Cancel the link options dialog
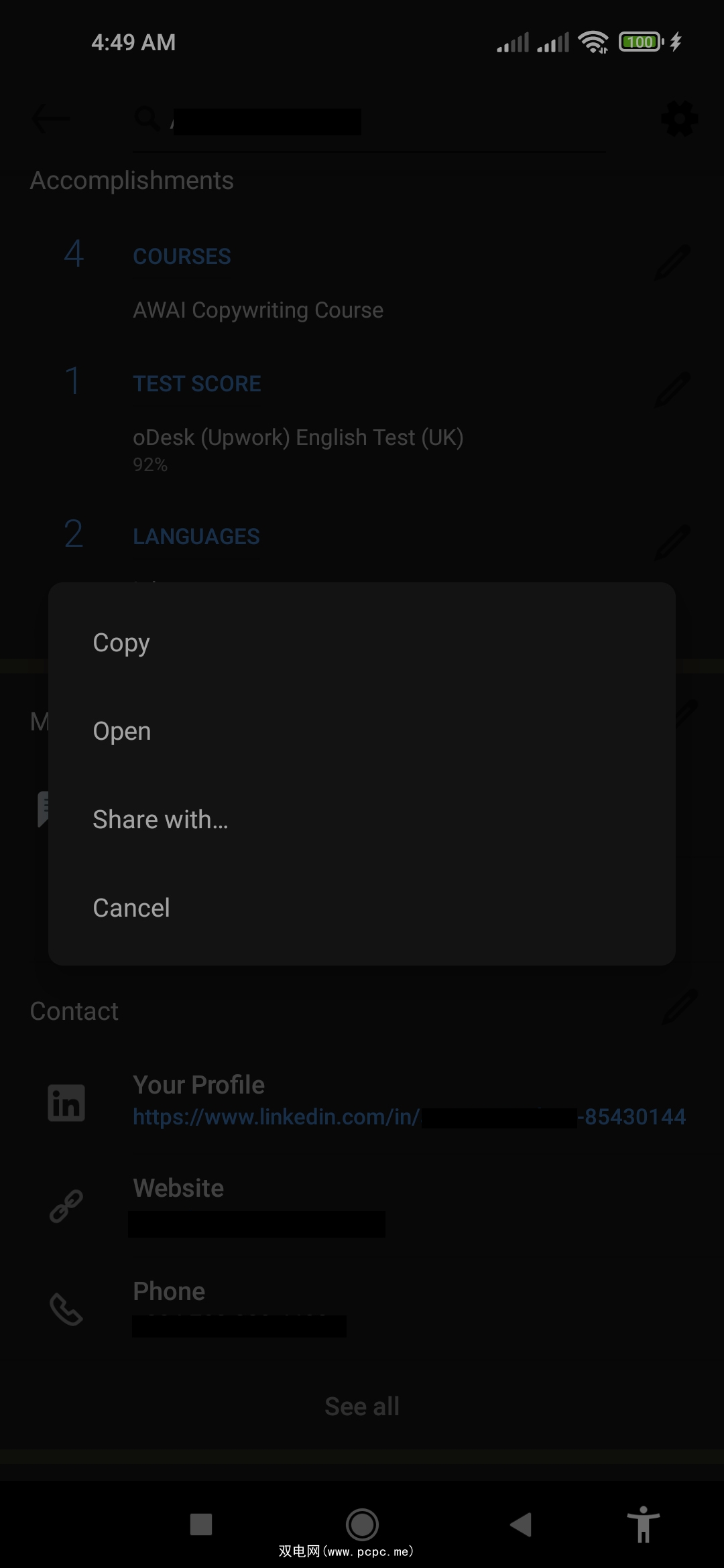 tap(131, 908)
